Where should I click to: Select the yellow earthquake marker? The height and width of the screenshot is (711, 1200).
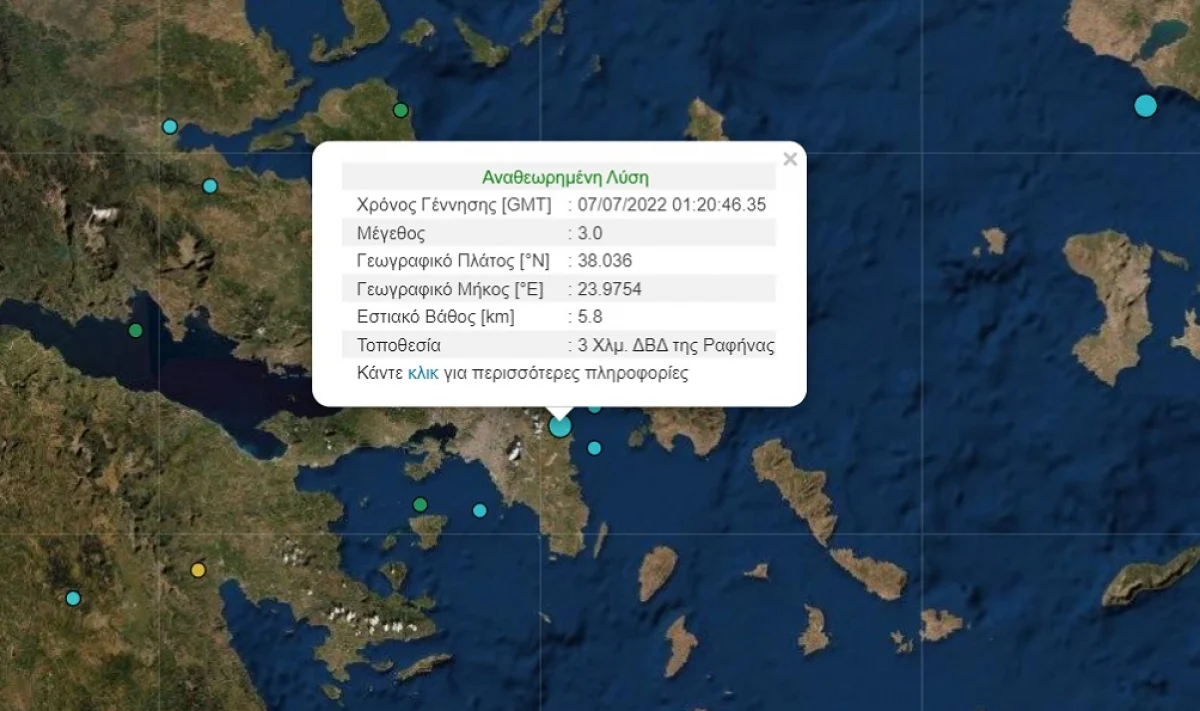click(x=198, y=570)
